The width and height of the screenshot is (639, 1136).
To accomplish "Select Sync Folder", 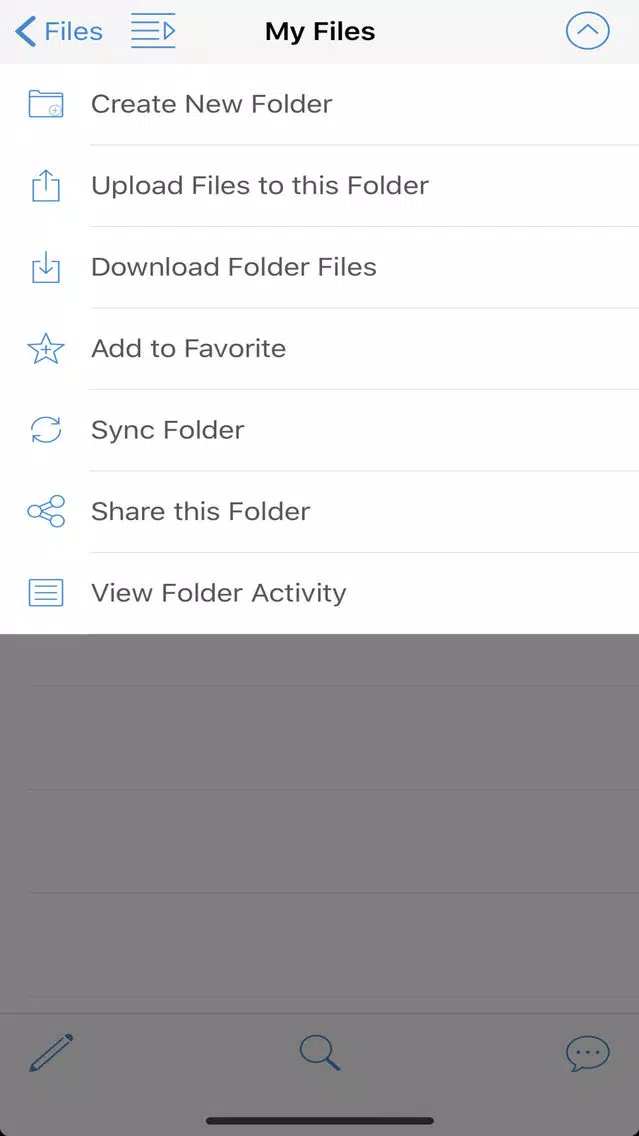I will point(320,430).
